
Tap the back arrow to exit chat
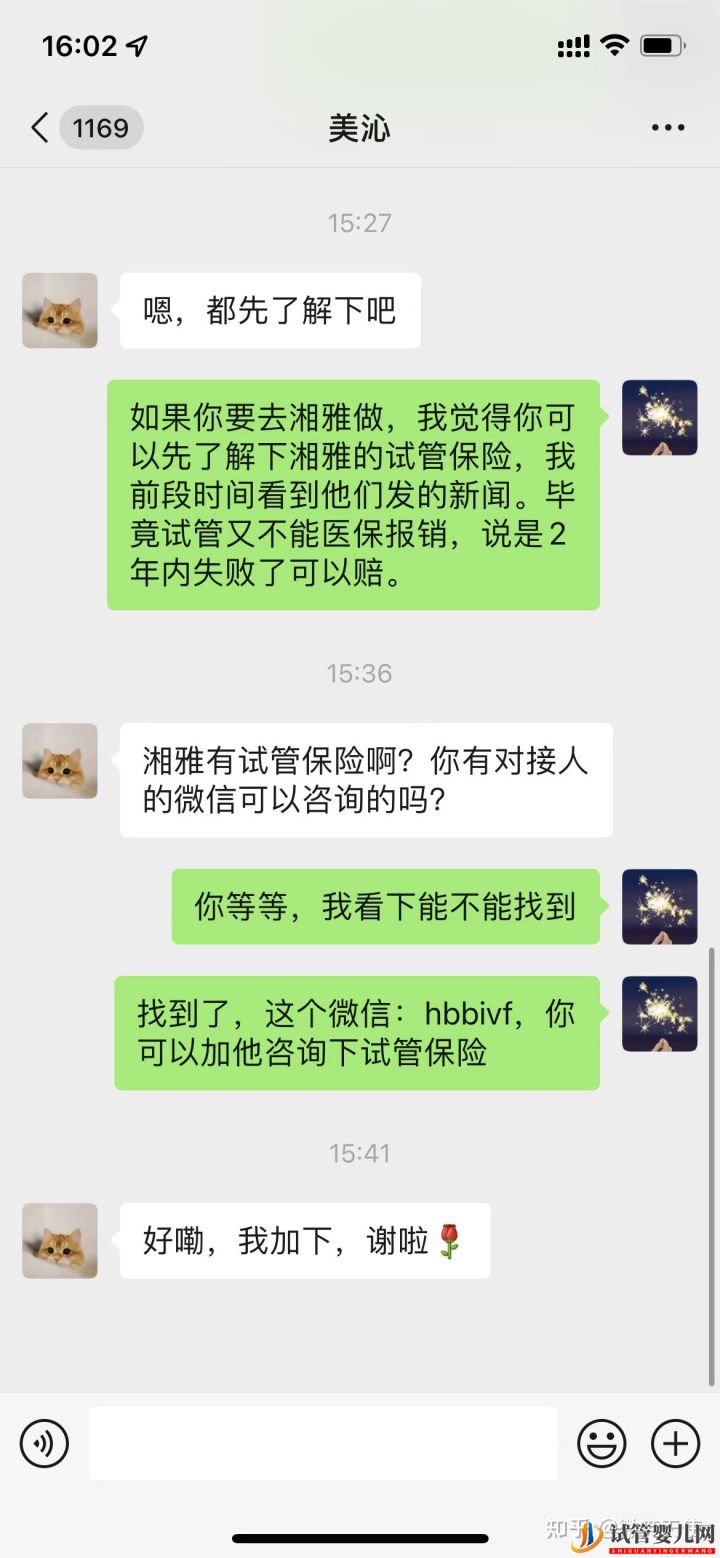click(x=38, y=127)
